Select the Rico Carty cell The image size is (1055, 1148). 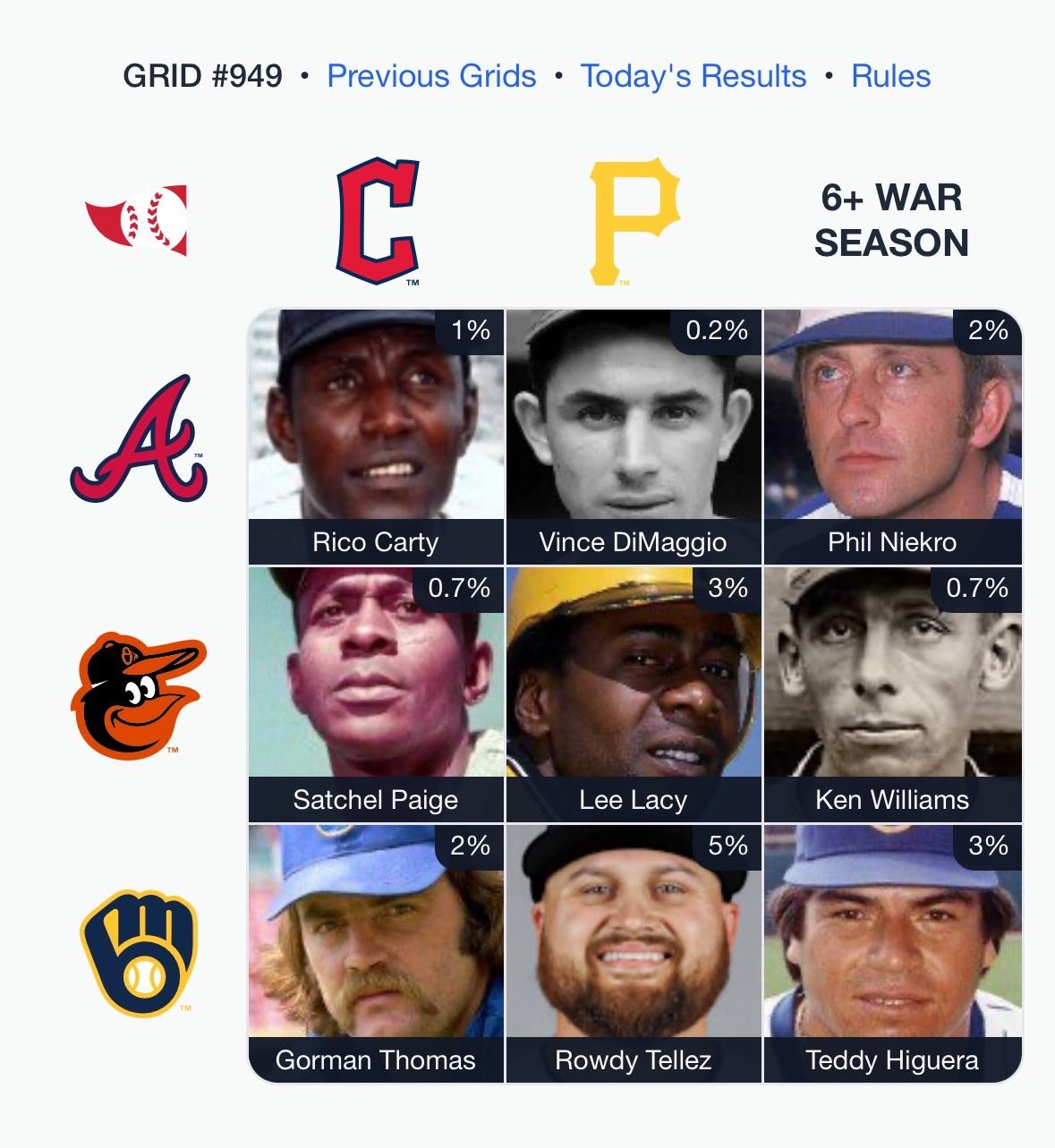[376, 437]
